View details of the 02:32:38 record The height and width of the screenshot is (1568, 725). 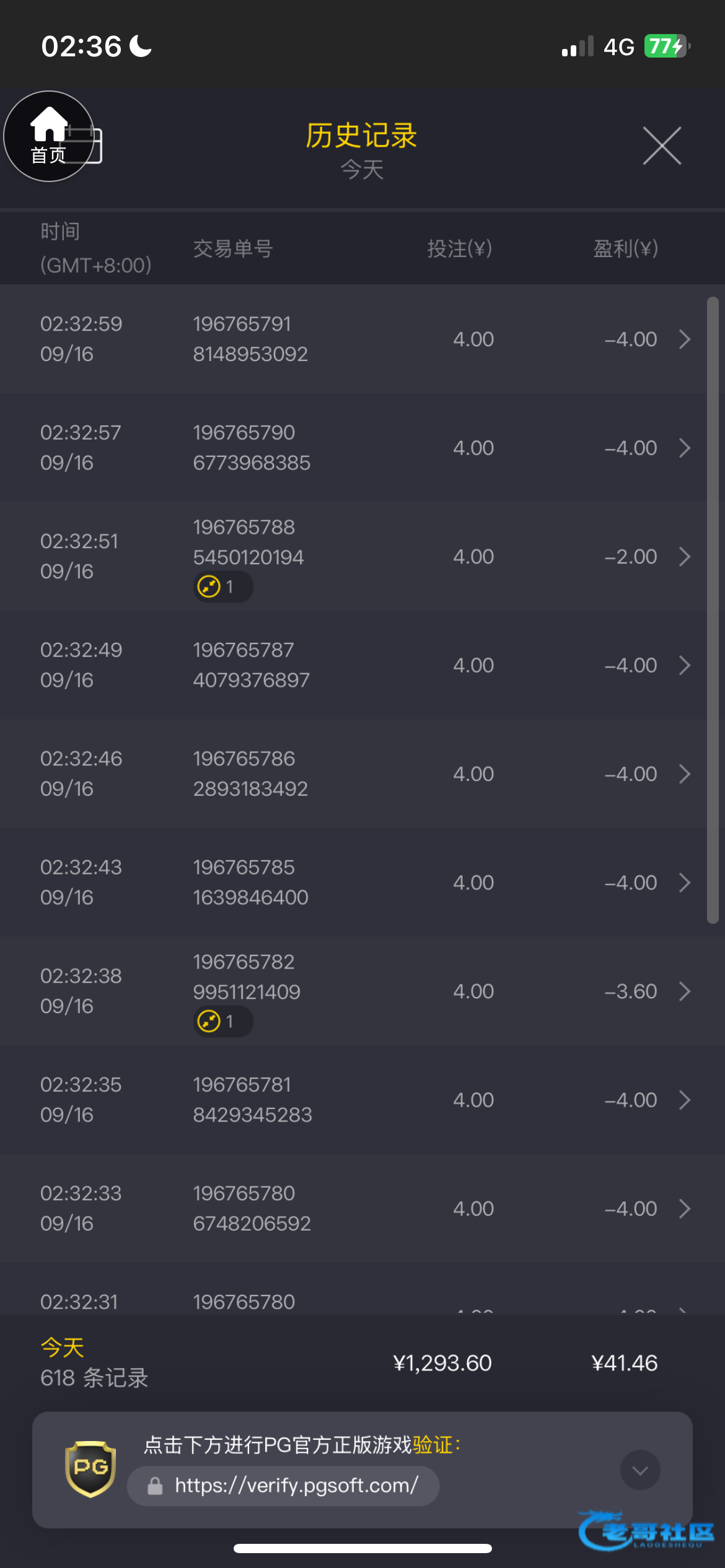353,991
